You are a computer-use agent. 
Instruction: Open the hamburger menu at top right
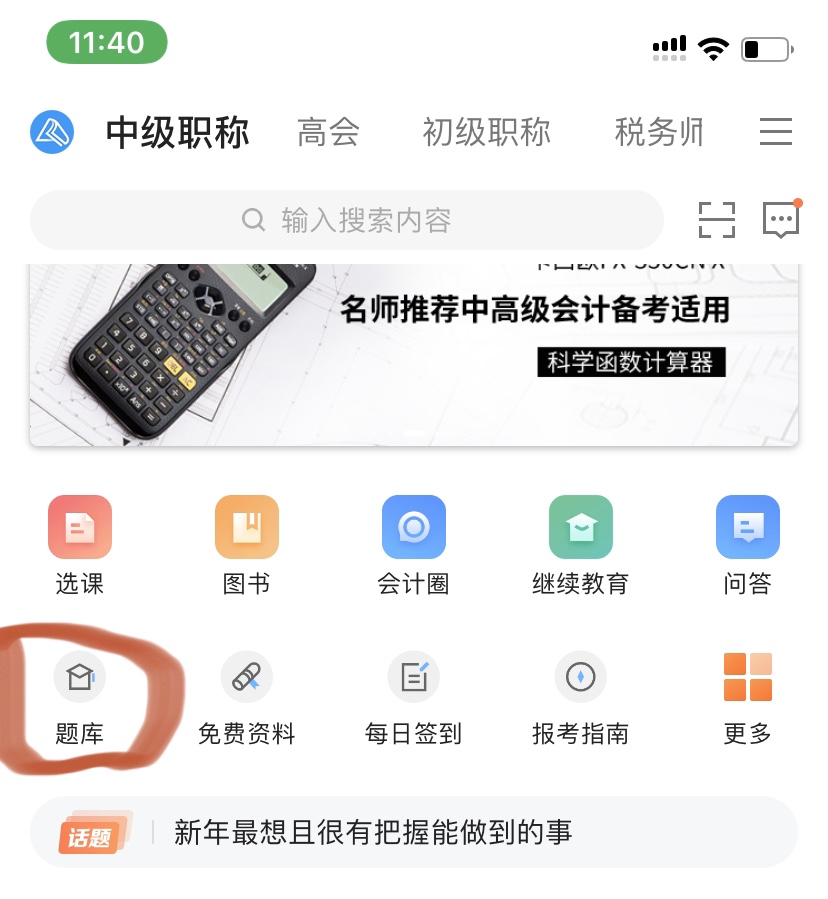776,131
